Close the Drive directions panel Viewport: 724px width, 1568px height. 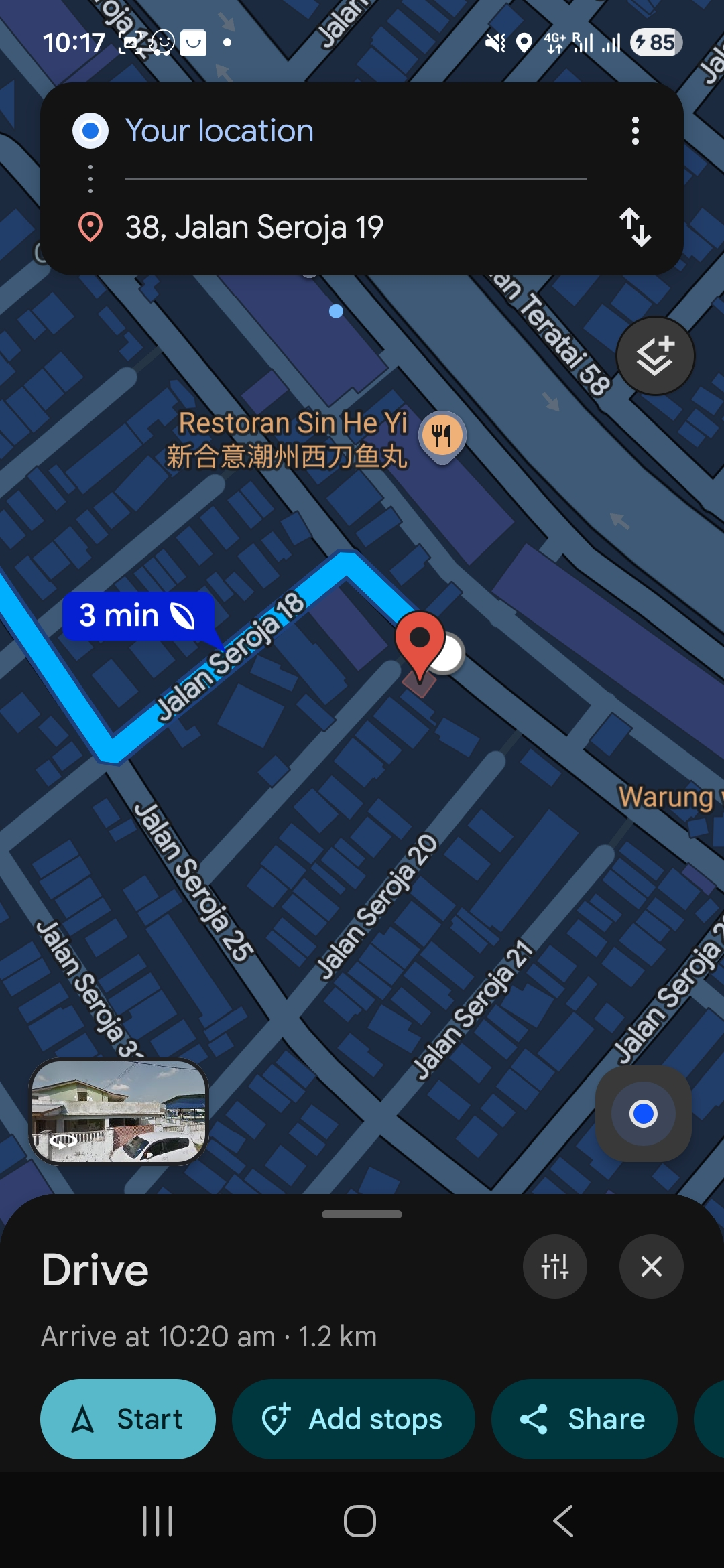click(x=651, y=1266)
